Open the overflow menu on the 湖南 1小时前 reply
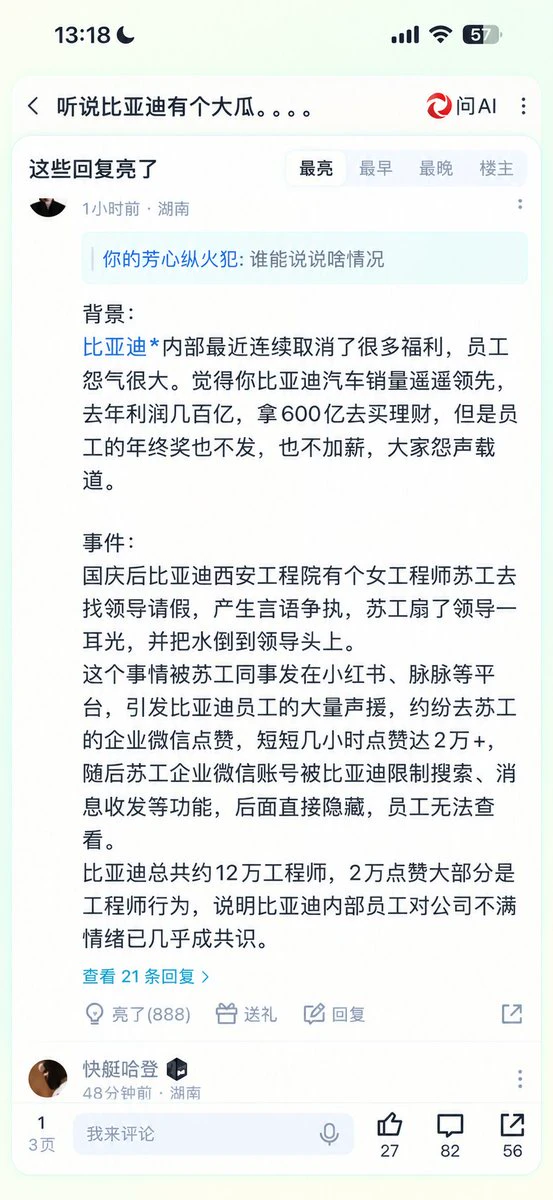The height and width of the screenshot is (1200, 553). [x=520, y=205]
